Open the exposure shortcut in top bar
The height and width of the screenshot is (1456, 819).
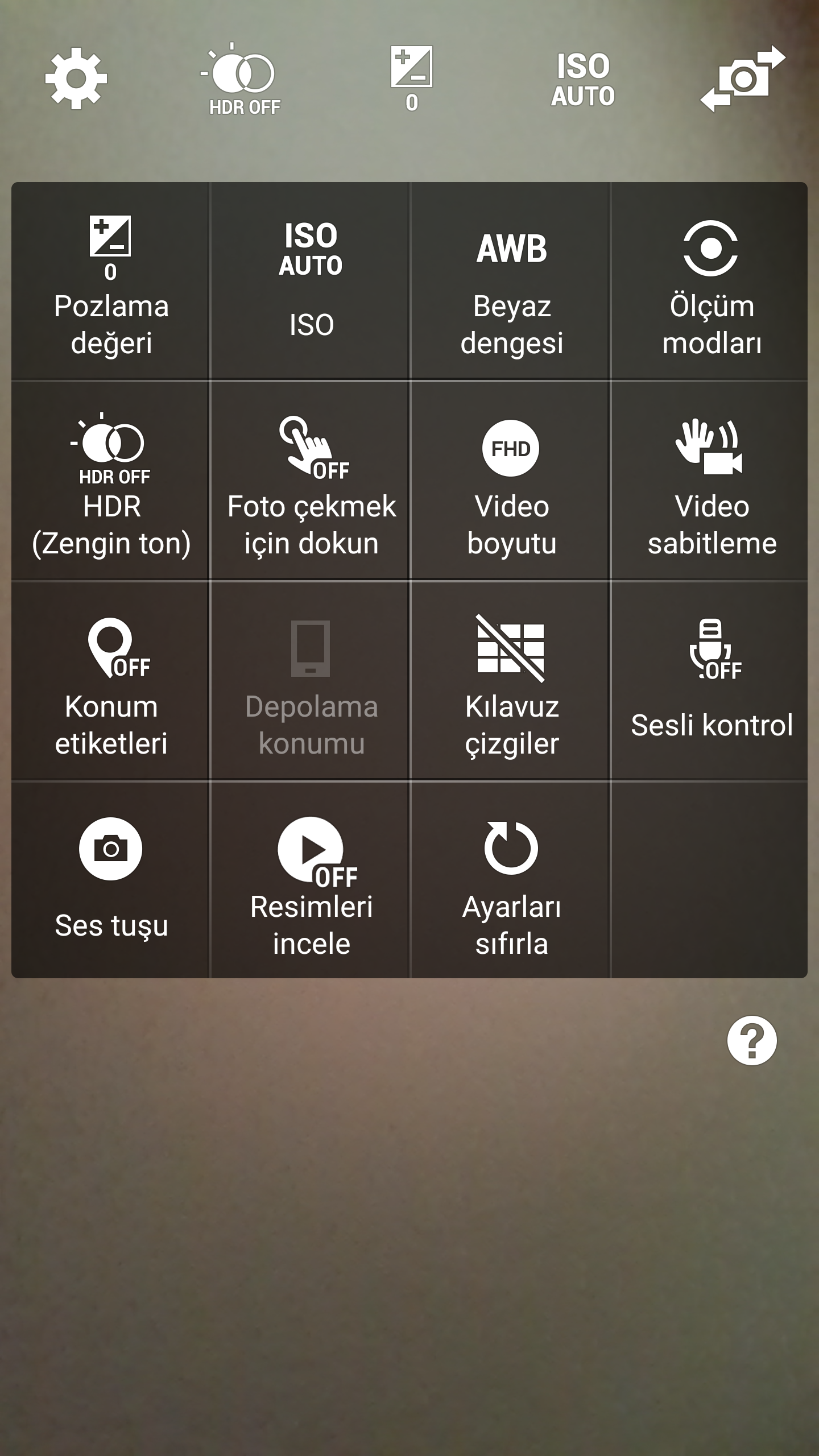click(x=411, y=79)
